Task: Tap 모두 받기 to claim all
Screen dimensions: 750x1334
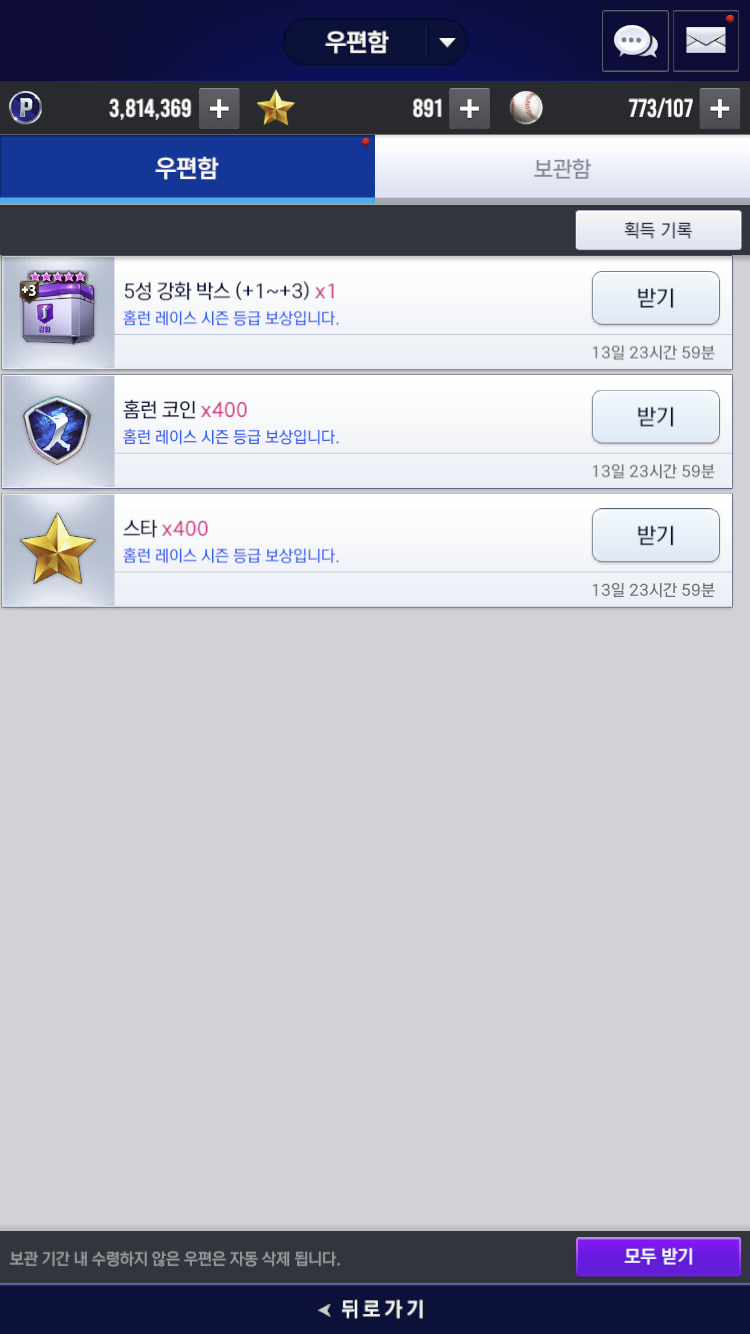Action: [658, 1257]
